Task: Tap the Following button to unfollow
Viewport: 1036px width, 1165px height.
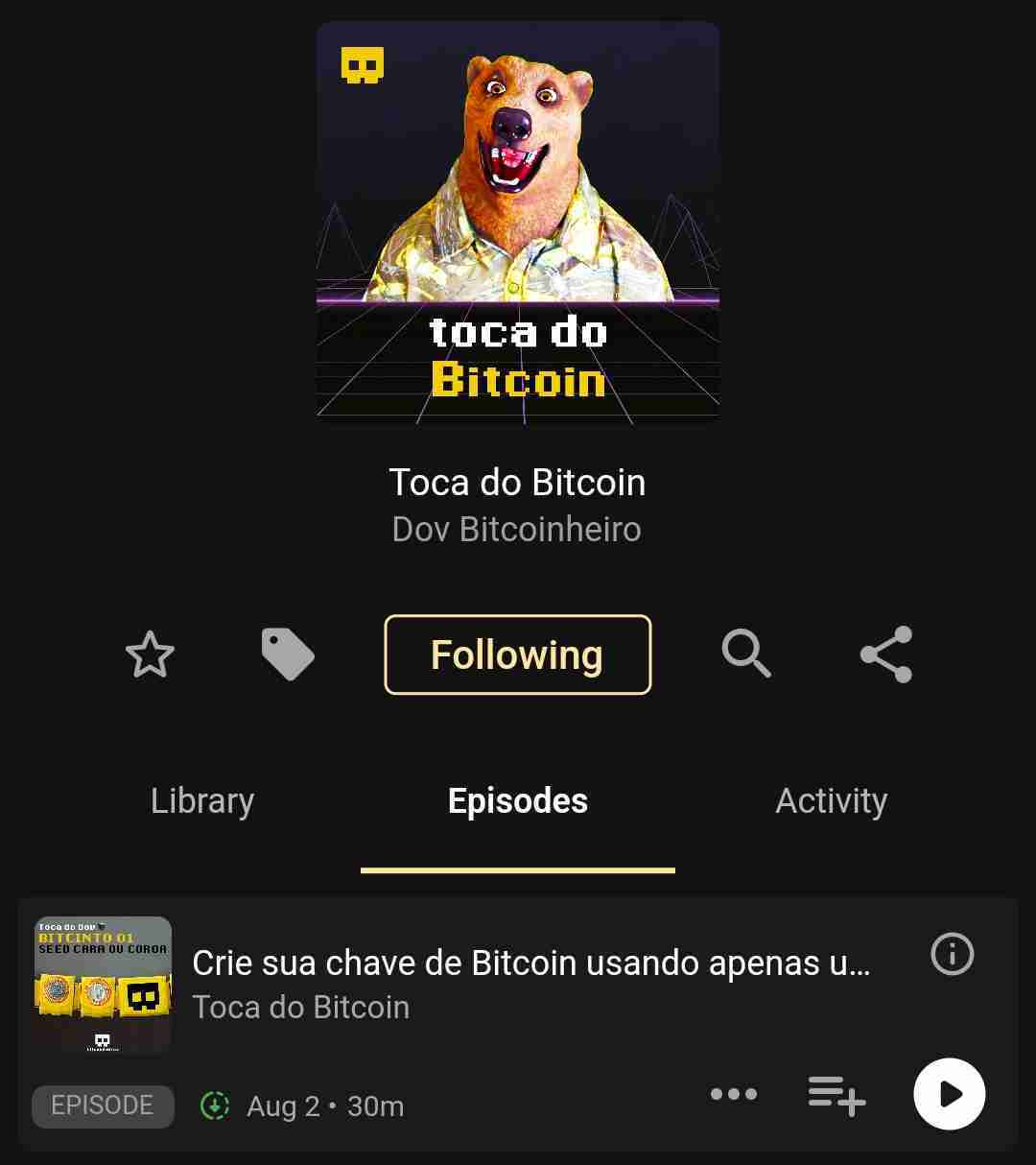Action: [517, 654]
